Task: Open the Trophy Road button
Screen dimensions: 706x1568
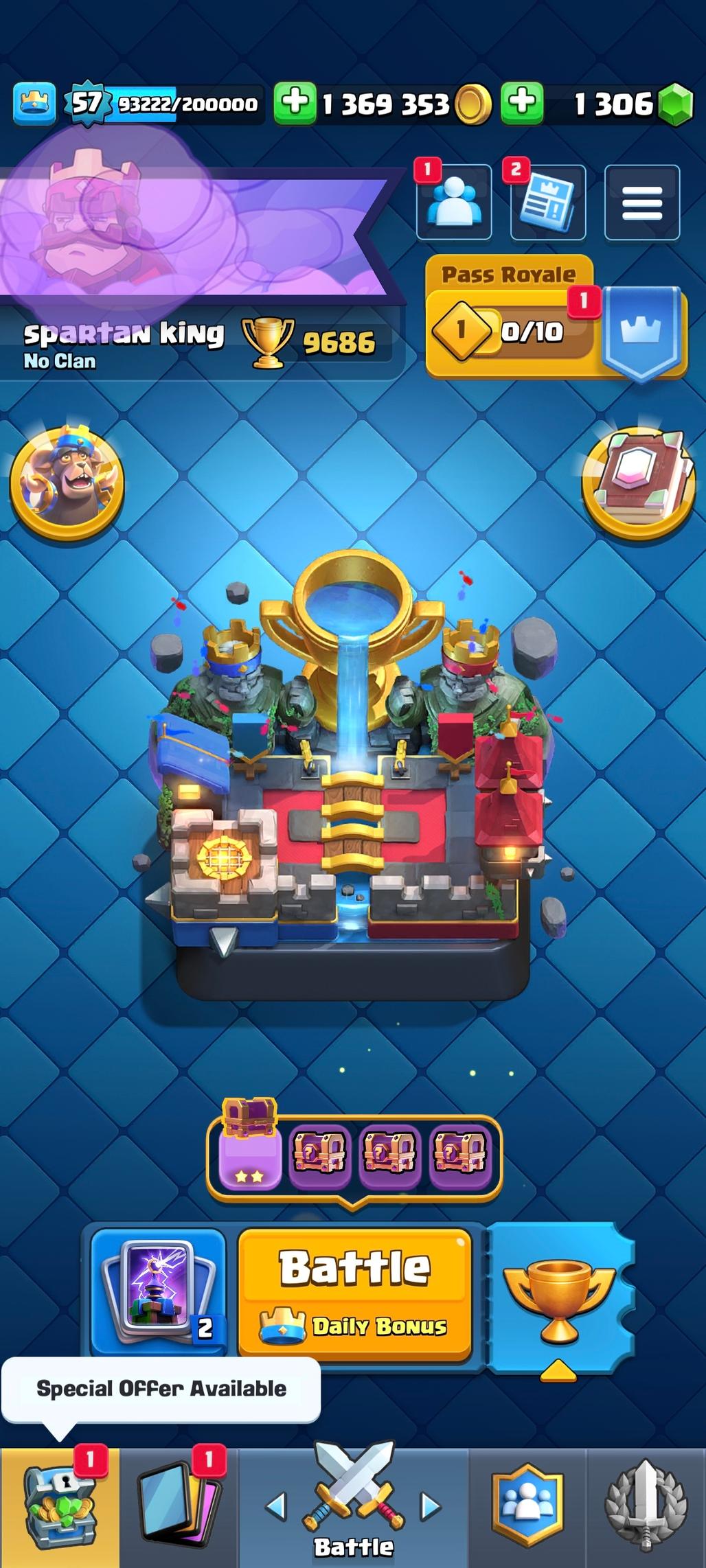Action: click(560, 1300)
